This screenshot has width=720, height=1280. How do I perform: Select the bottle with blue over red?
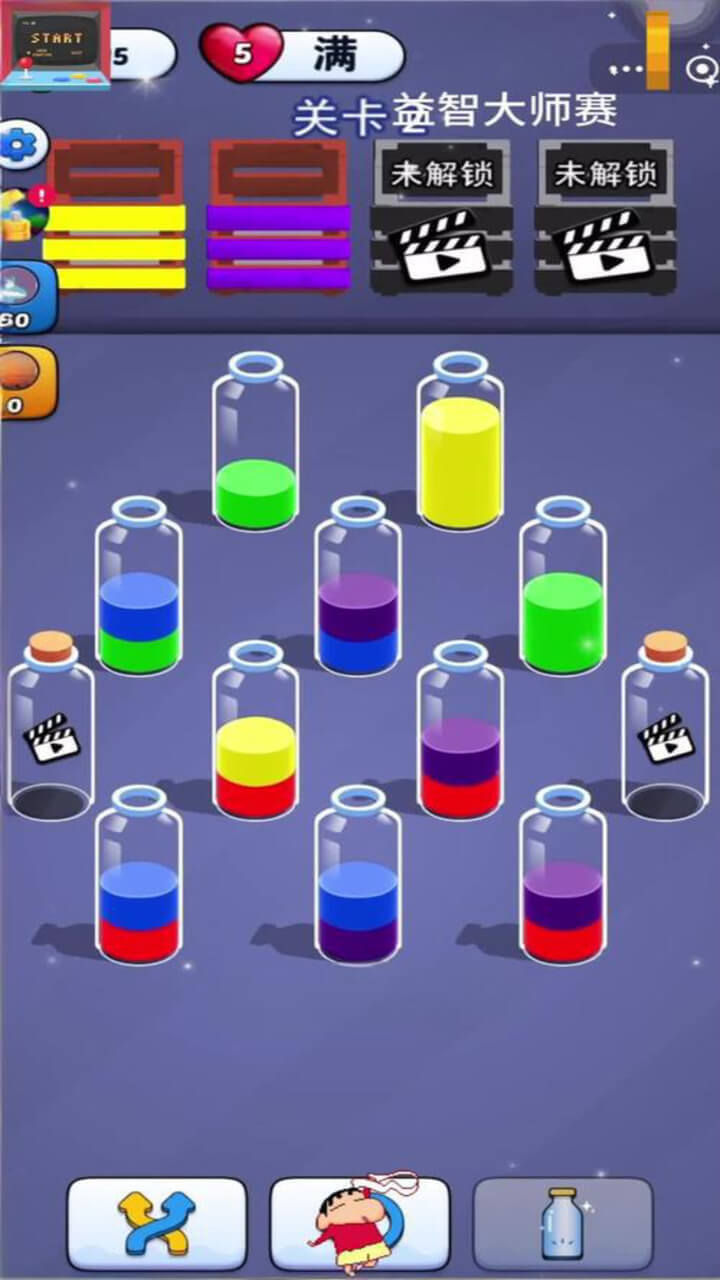point(138,880)
